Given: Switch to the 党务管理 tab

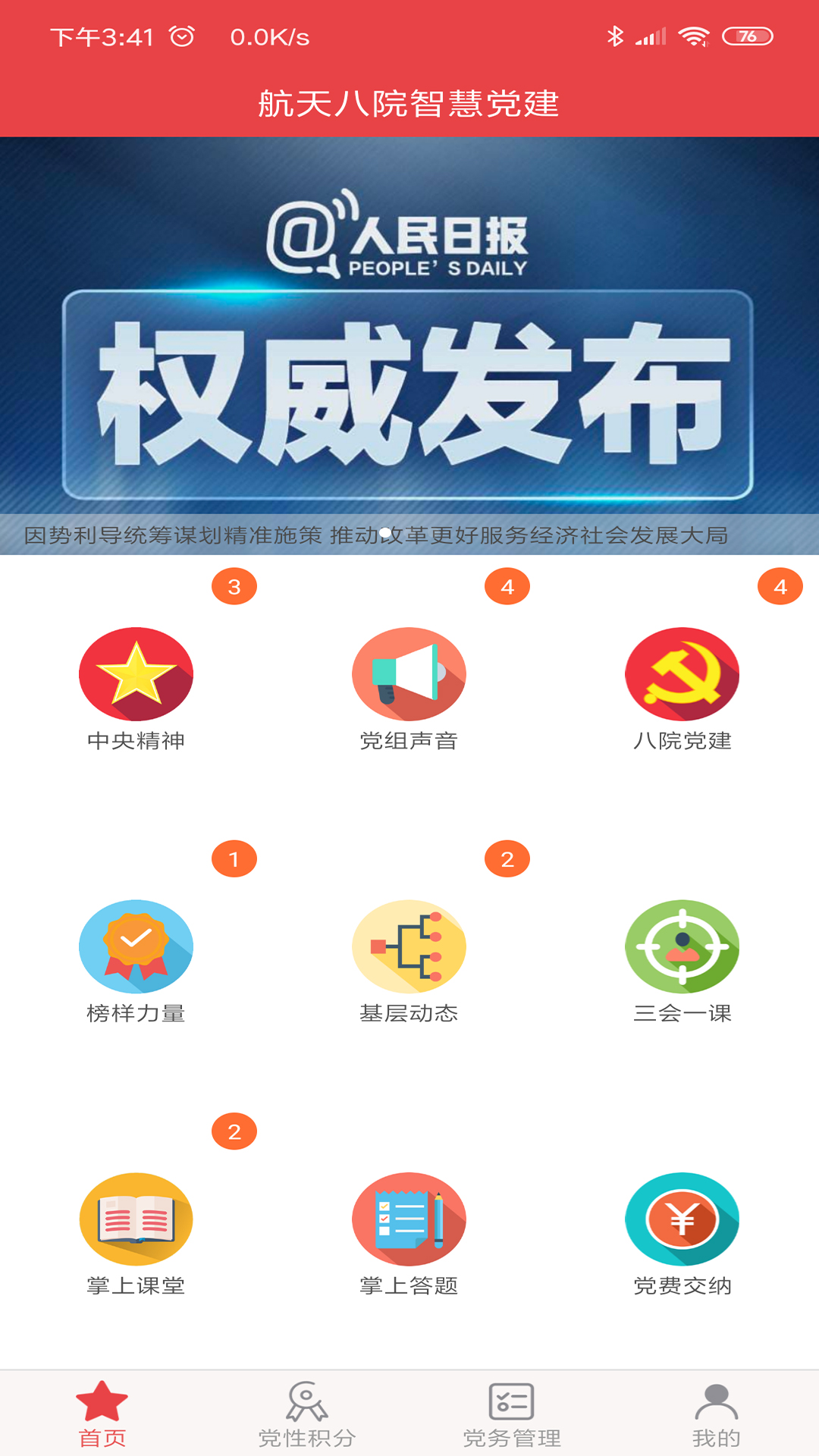Looking at the screenshot, I should point(512,1414).
